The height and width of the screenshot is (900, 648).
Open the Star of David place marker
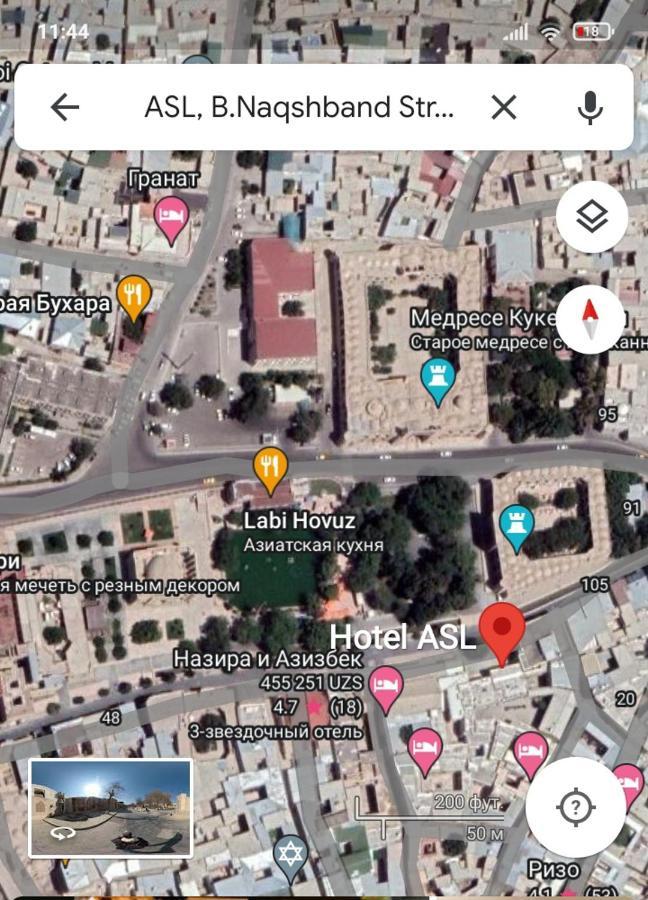point(290,856)
